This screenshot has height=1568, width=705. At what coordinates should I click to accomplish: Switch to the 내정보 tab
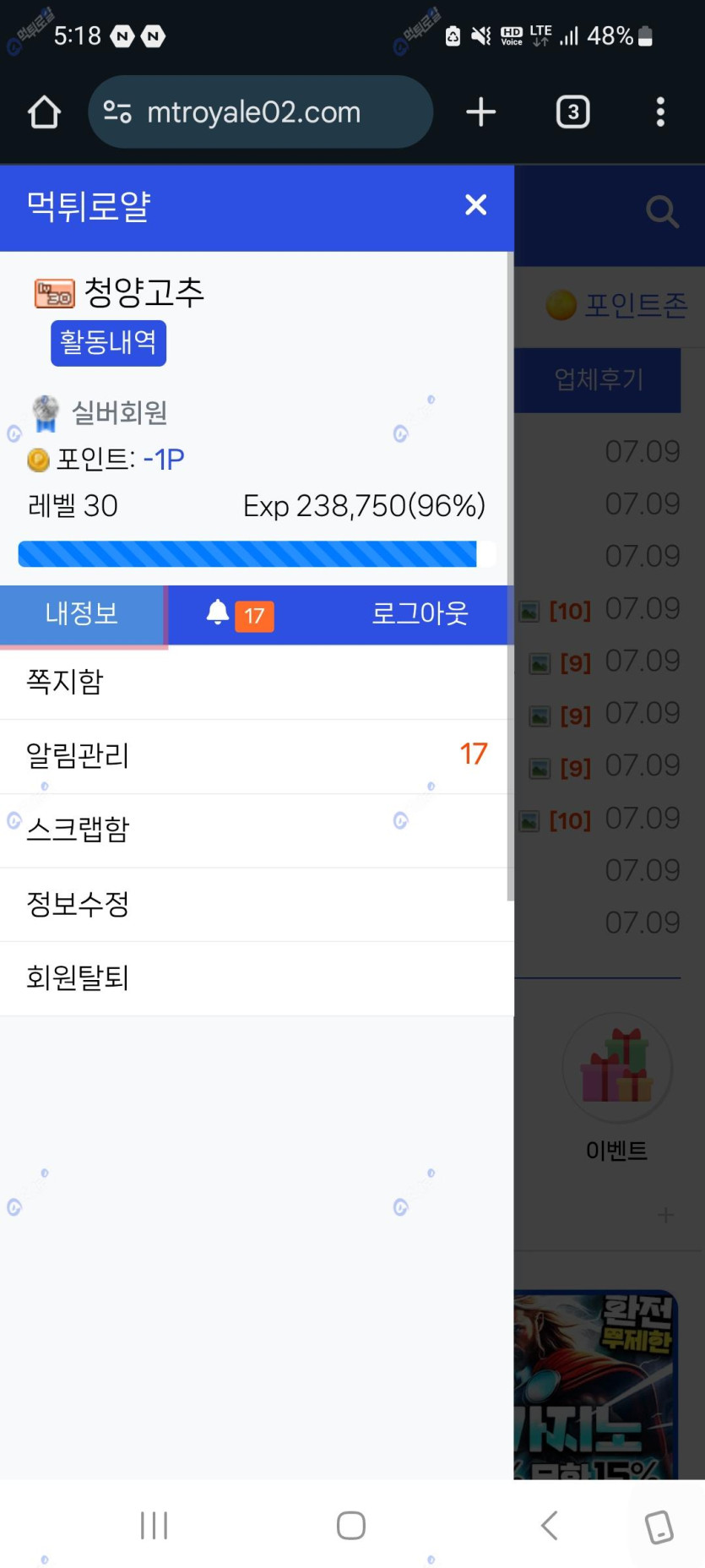click(82, 613)
